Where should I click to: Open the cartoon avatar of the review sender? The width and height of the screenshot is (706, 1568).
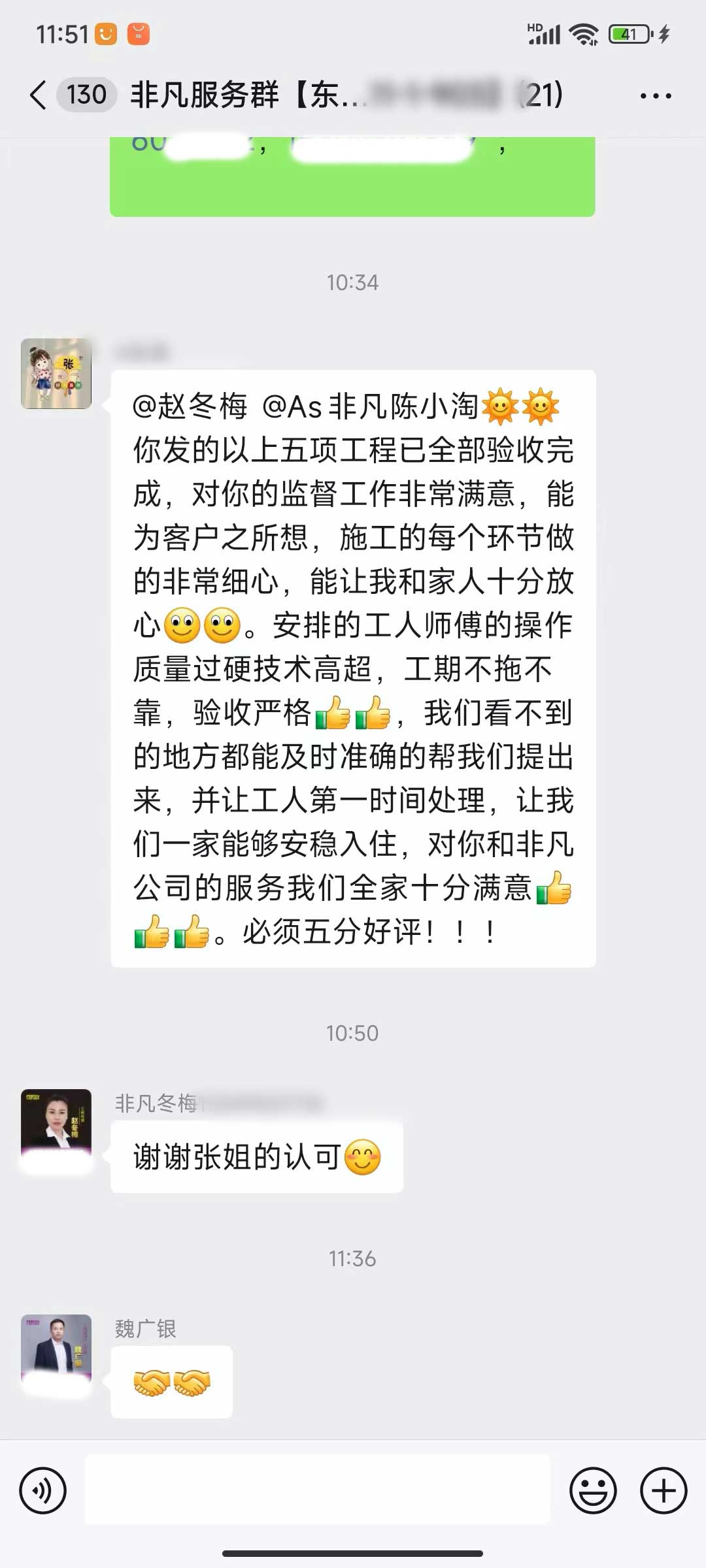pos(56,374)
